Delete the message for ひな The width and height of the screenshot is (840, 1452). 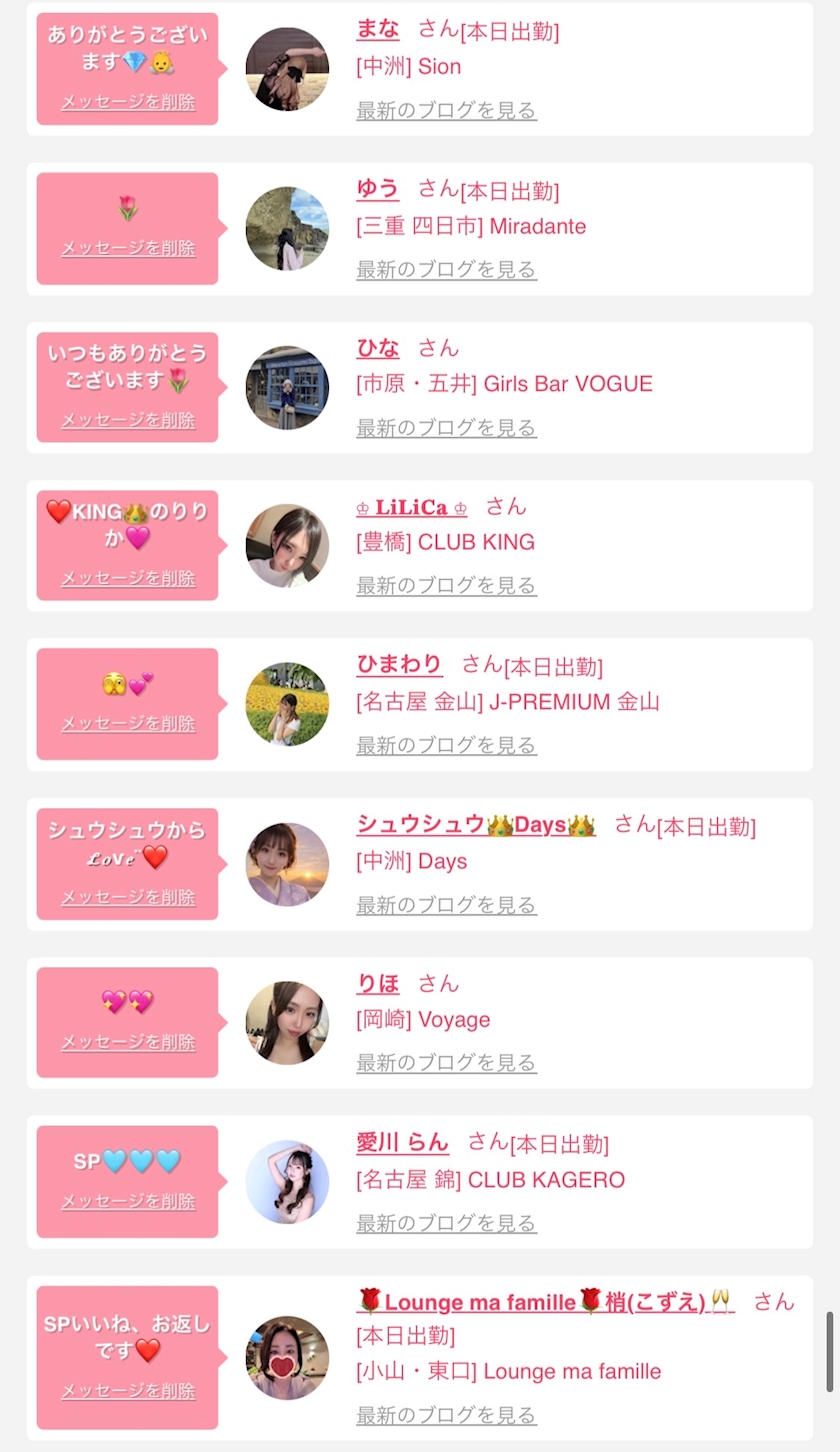pyautogui.click(x=128, y=420)
